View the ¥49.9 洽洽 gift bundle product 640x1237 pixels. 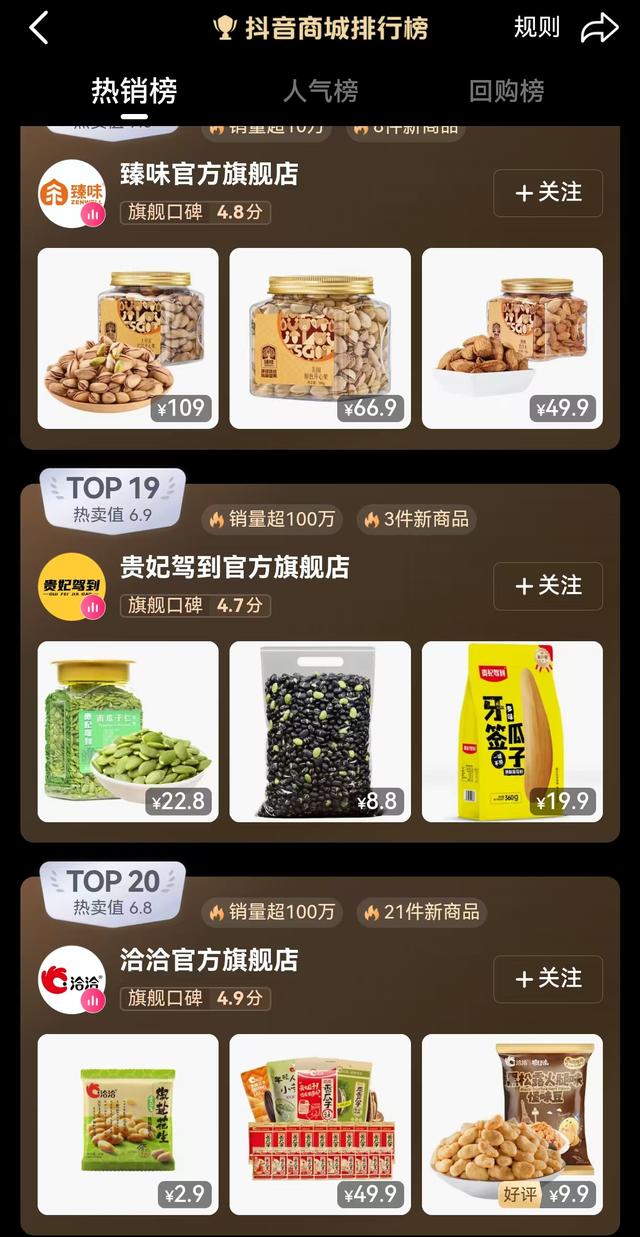point(320,1124)
